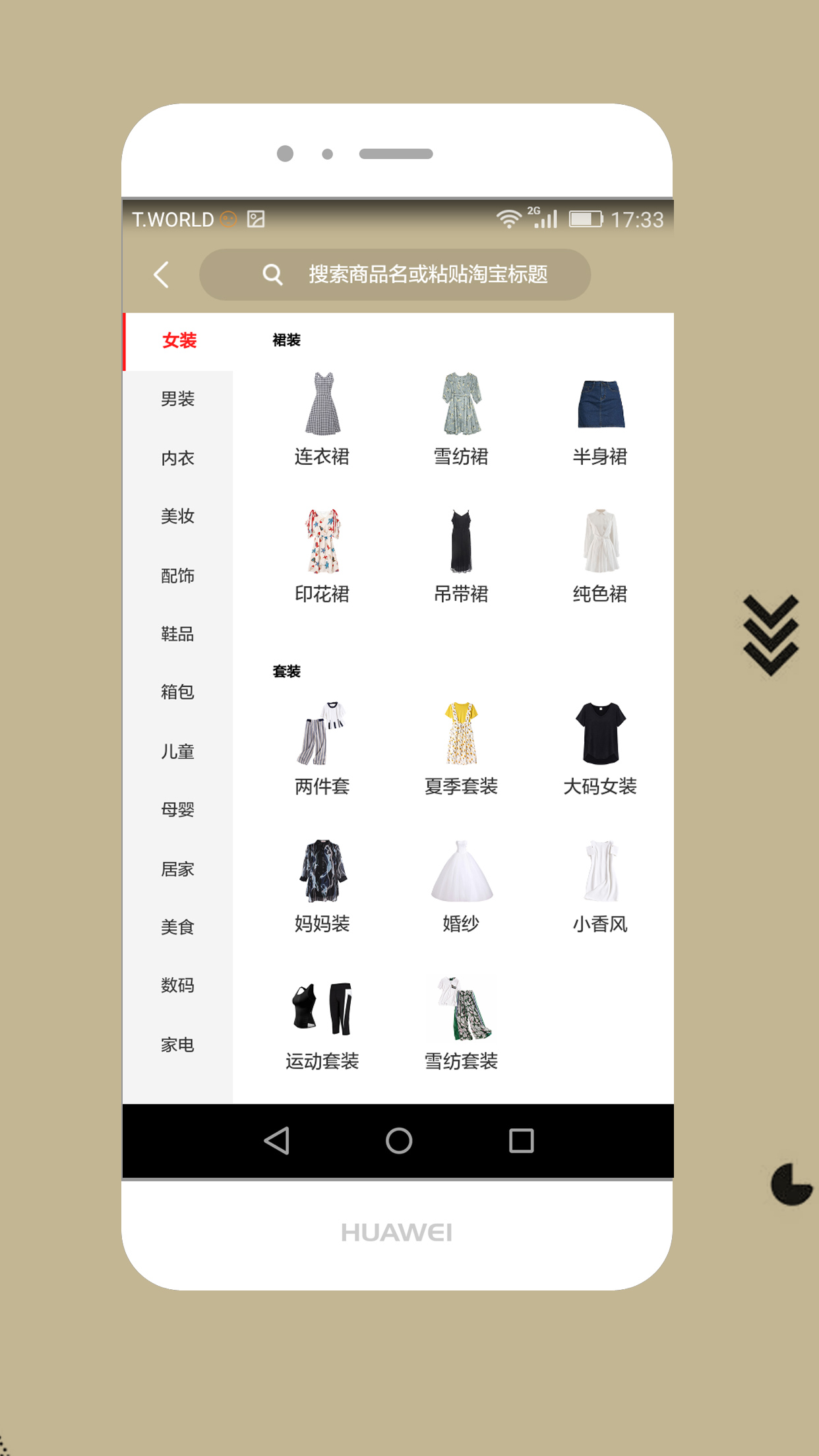Tap the 半身裙 denim skirt icon
819x1456 pixels.
coord(601,404)
